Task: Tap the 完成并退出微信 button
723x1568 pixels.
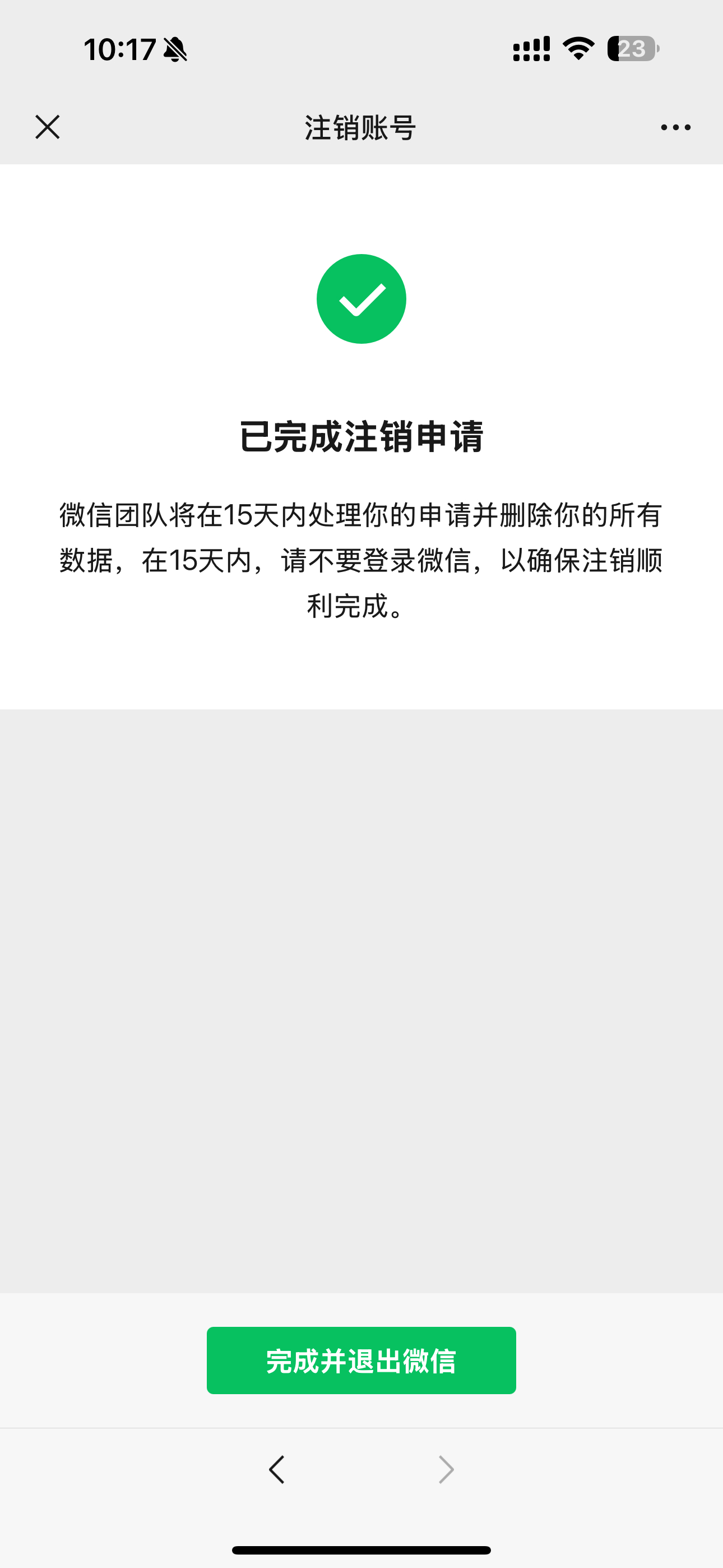Action: coord(361,1361)
